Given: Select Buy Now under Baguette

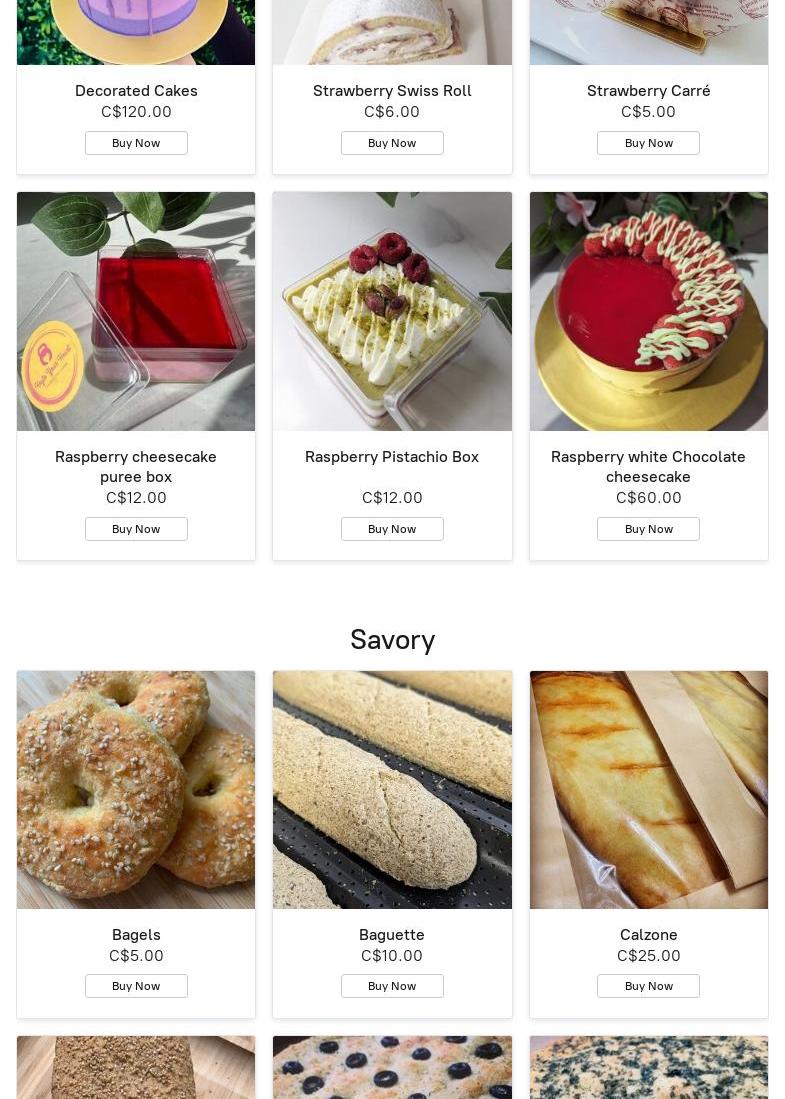Looking at the screenshot, I should coord(392,986).
